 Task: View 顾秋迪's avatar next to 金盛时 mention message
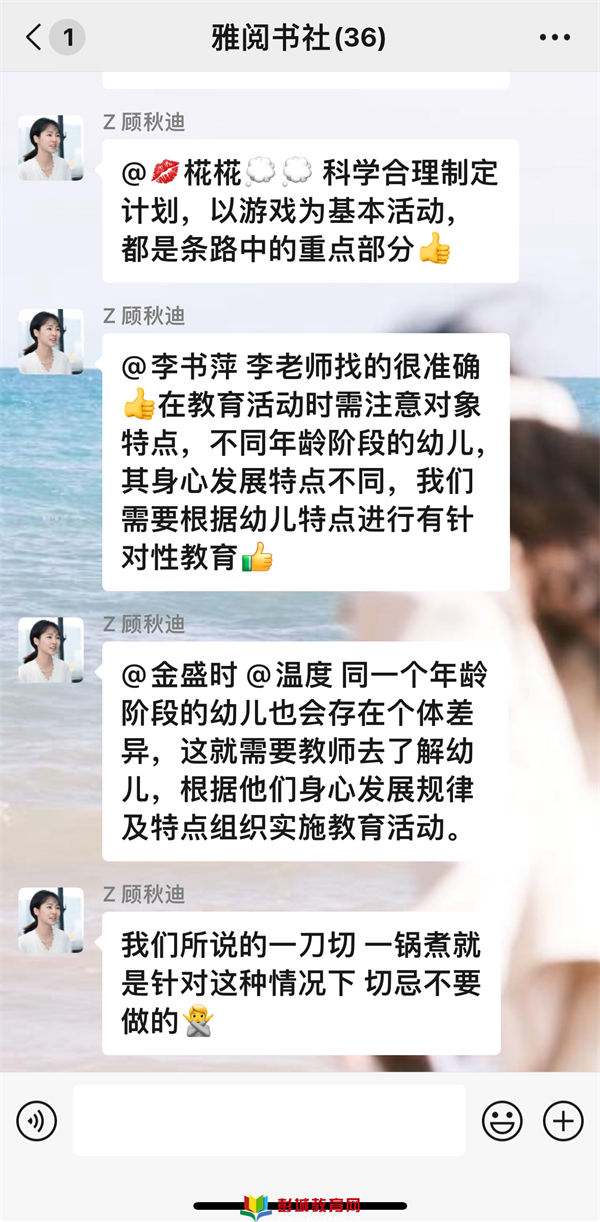[51, 650]
